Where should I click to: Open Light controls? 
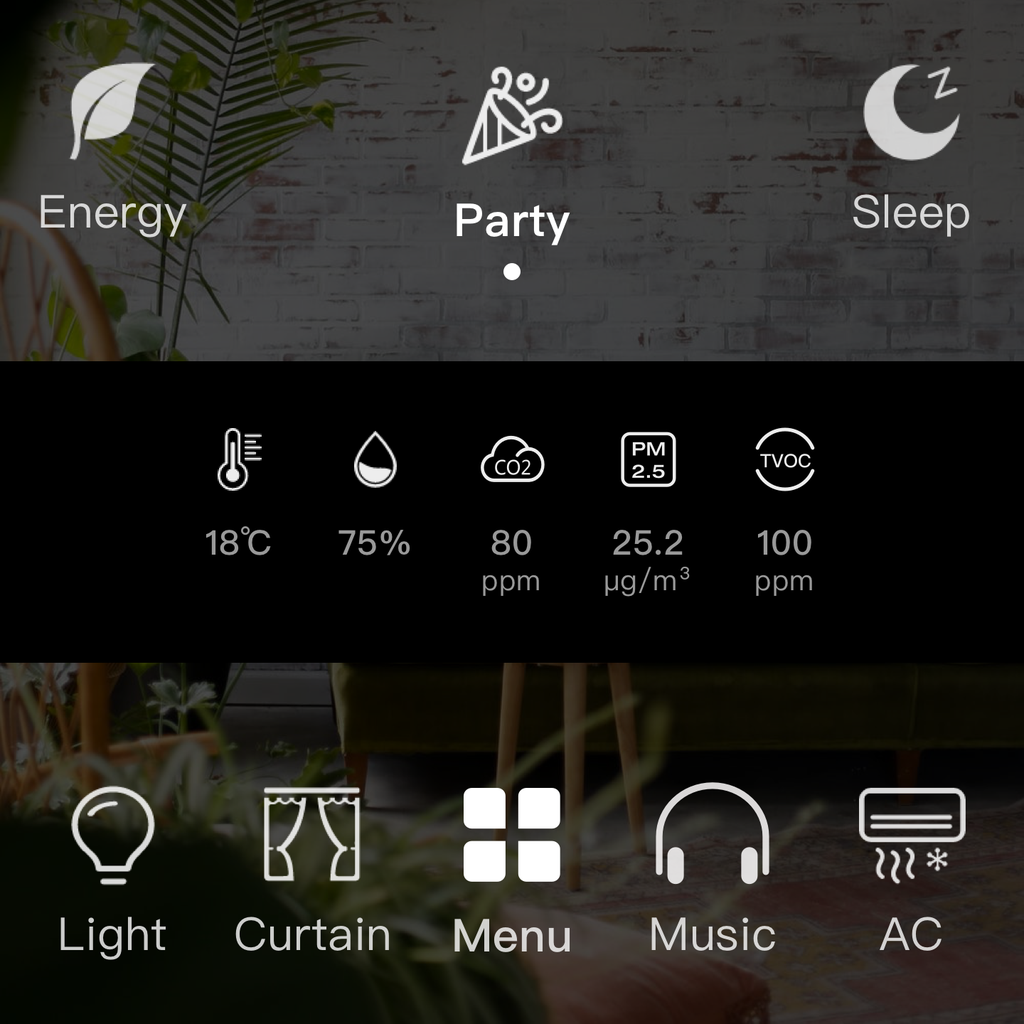point(112,868)
